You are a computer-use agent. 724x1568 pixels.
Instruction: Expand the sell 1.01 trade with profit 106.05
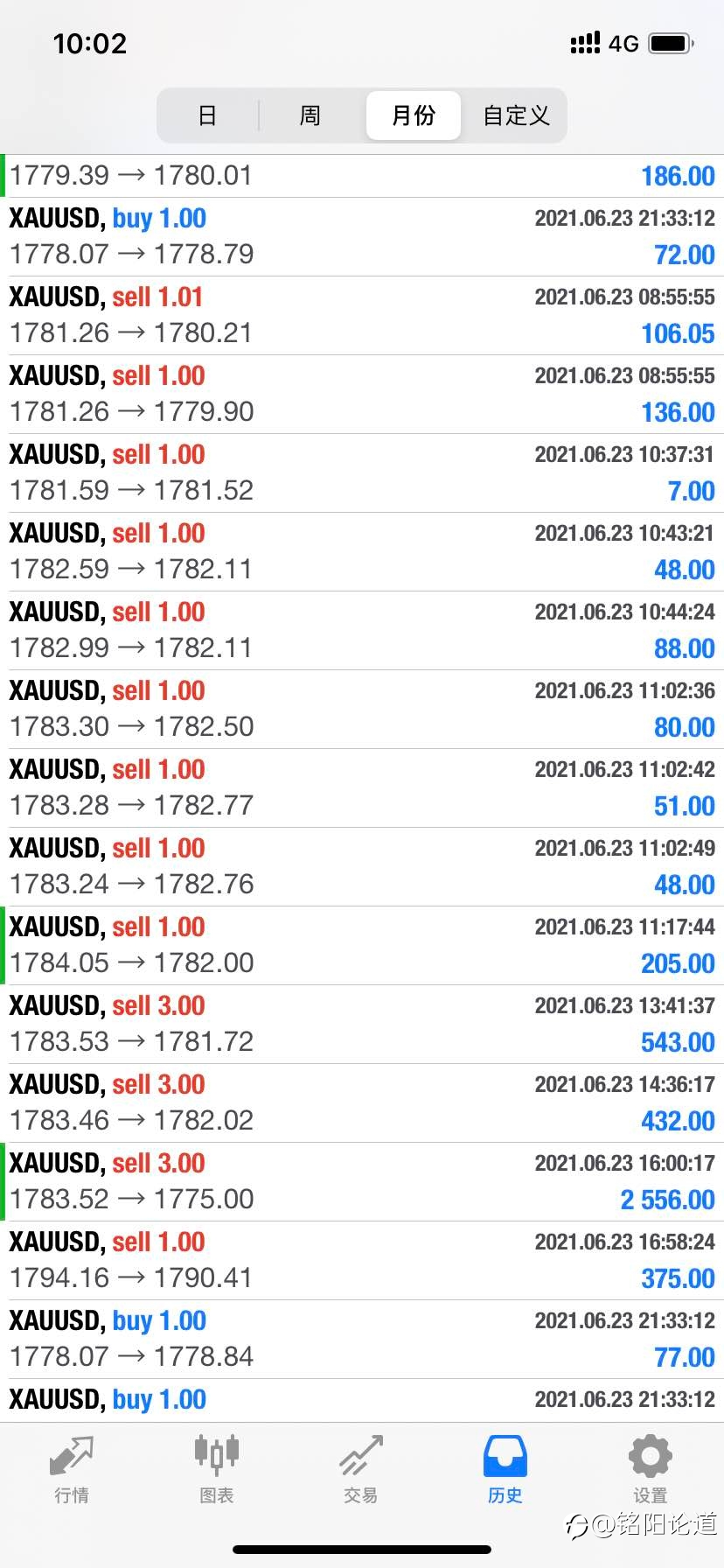click(362, 316)
